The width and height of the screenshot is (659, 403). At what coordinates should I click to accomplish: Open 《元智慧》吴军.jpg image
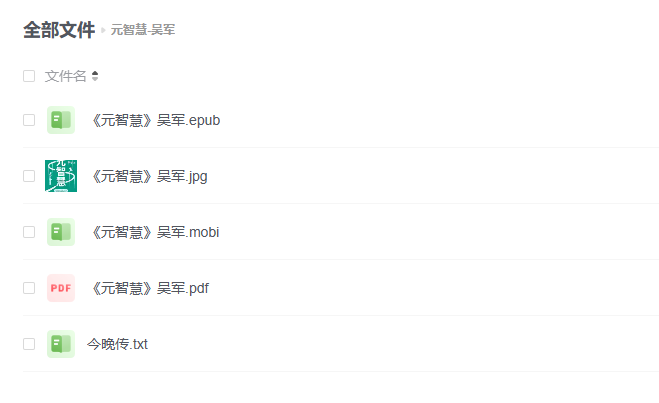click(148, 176)
